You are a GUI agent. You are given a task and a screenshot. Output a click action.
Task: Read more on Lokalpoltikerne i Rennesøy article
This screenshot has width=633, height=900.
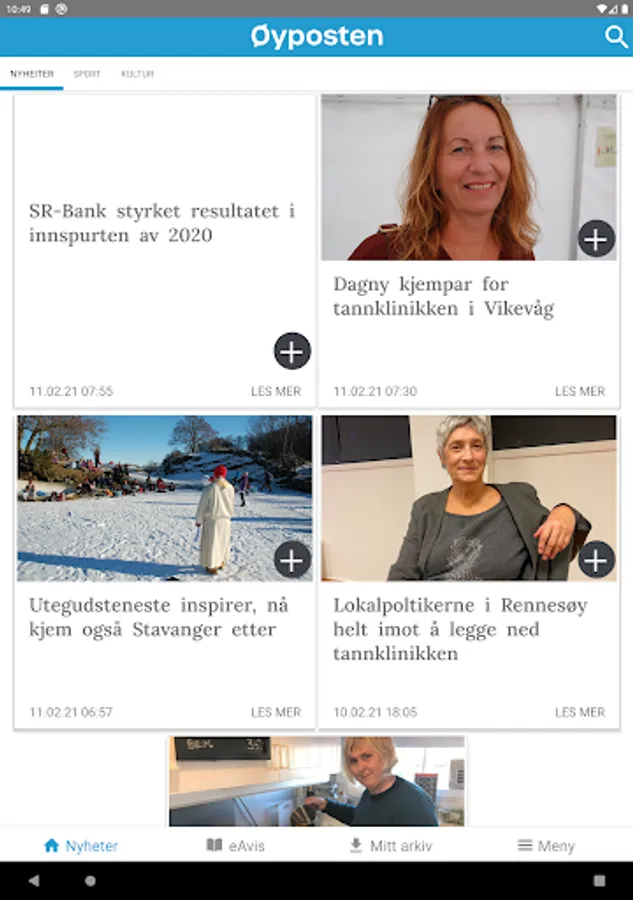pyautogui.click(x=580, y=712)
